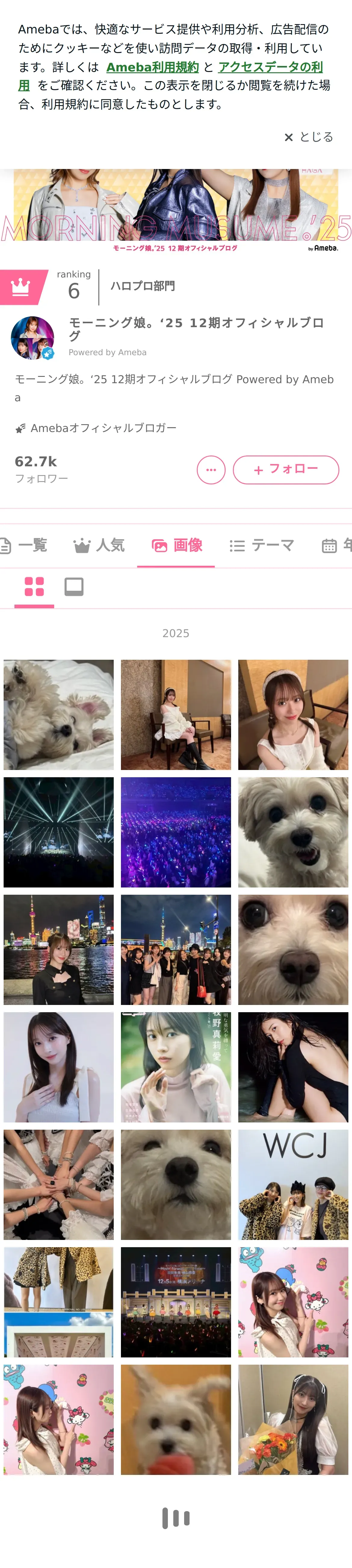Switch to the 一覧 tab
This screenshot has height=1568, width=352.
[24, 545]
